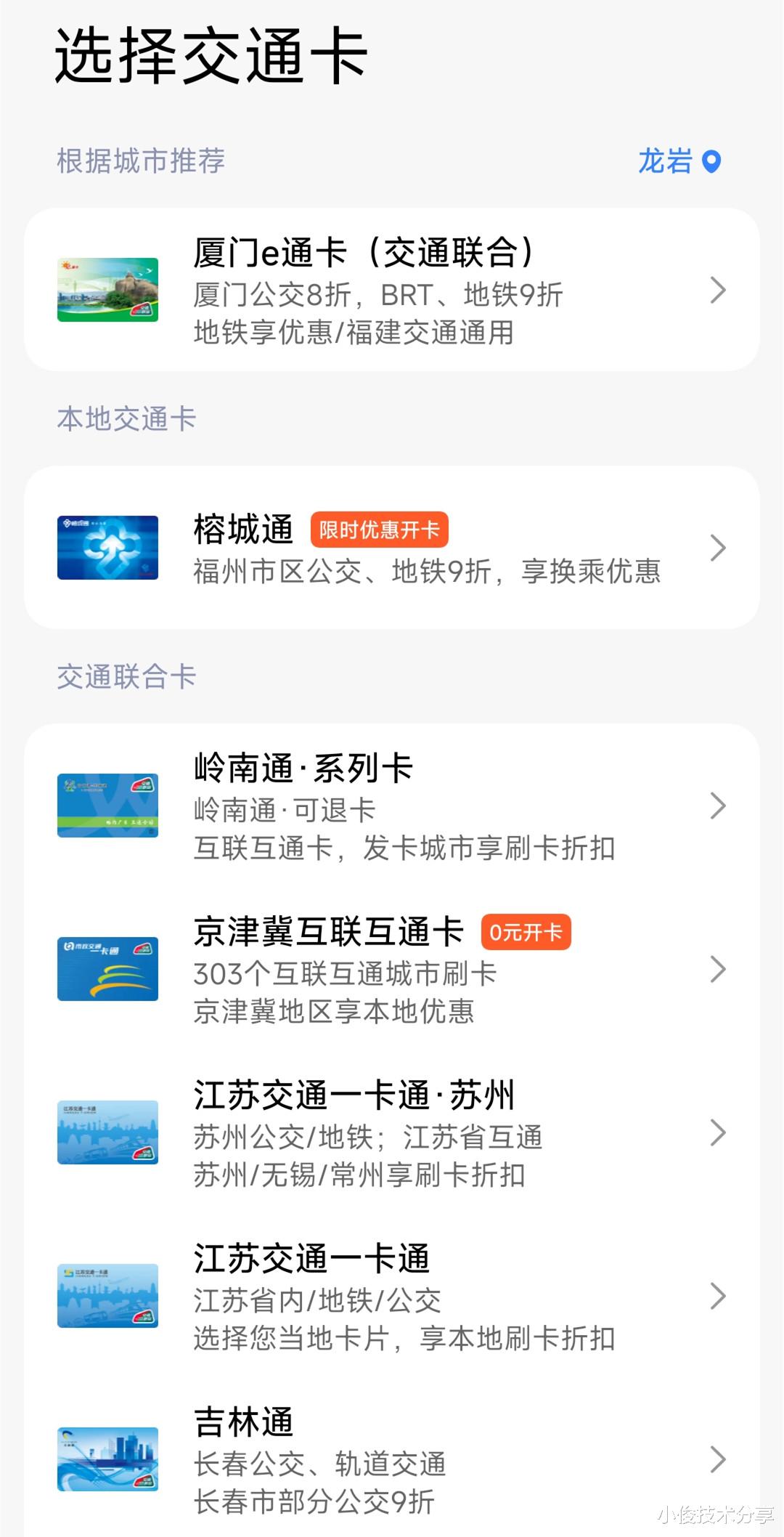Tap the 本地交通卡 section header

pos(125,418)
